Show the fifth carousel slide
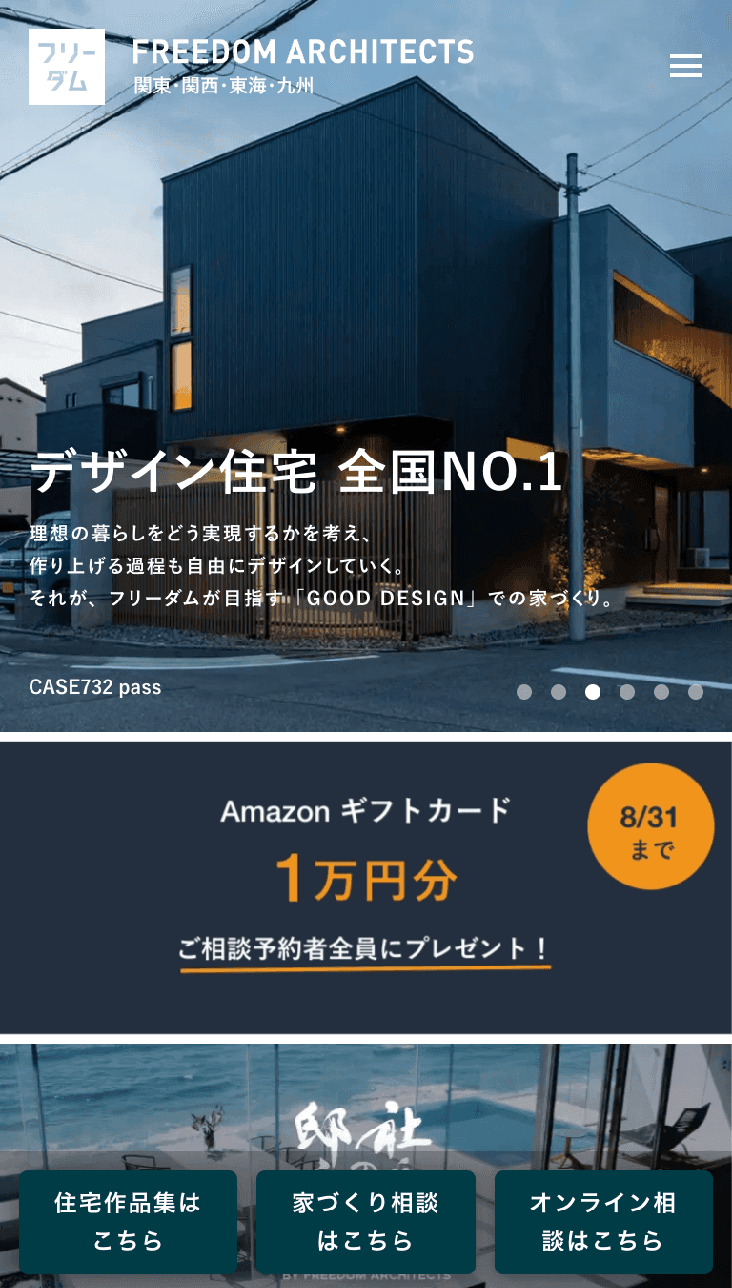Screen dimensions: 732x1288 [x=661, y=692]
